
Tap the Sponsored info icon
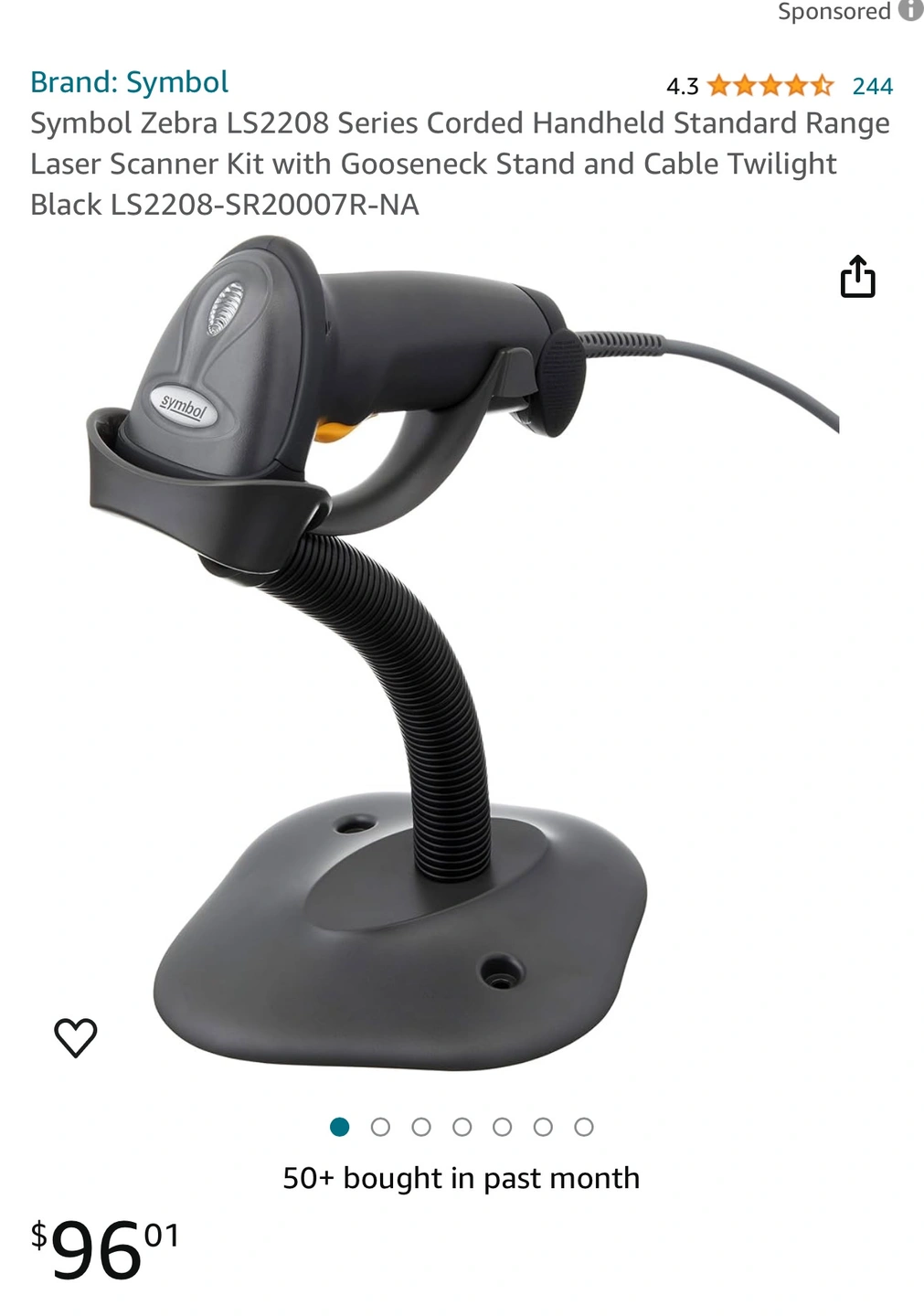(x=910, y=11)
